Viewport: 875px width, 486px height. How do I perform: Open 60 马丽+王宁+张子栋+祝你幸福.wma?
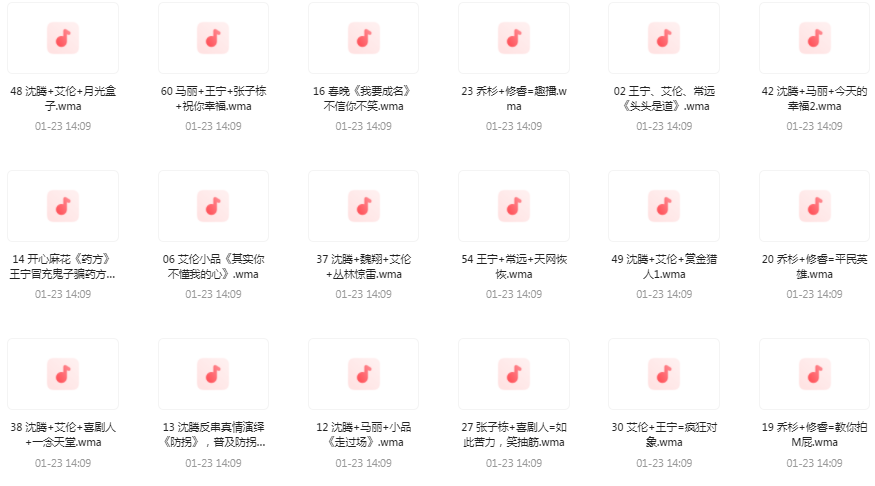pos(213,39)
